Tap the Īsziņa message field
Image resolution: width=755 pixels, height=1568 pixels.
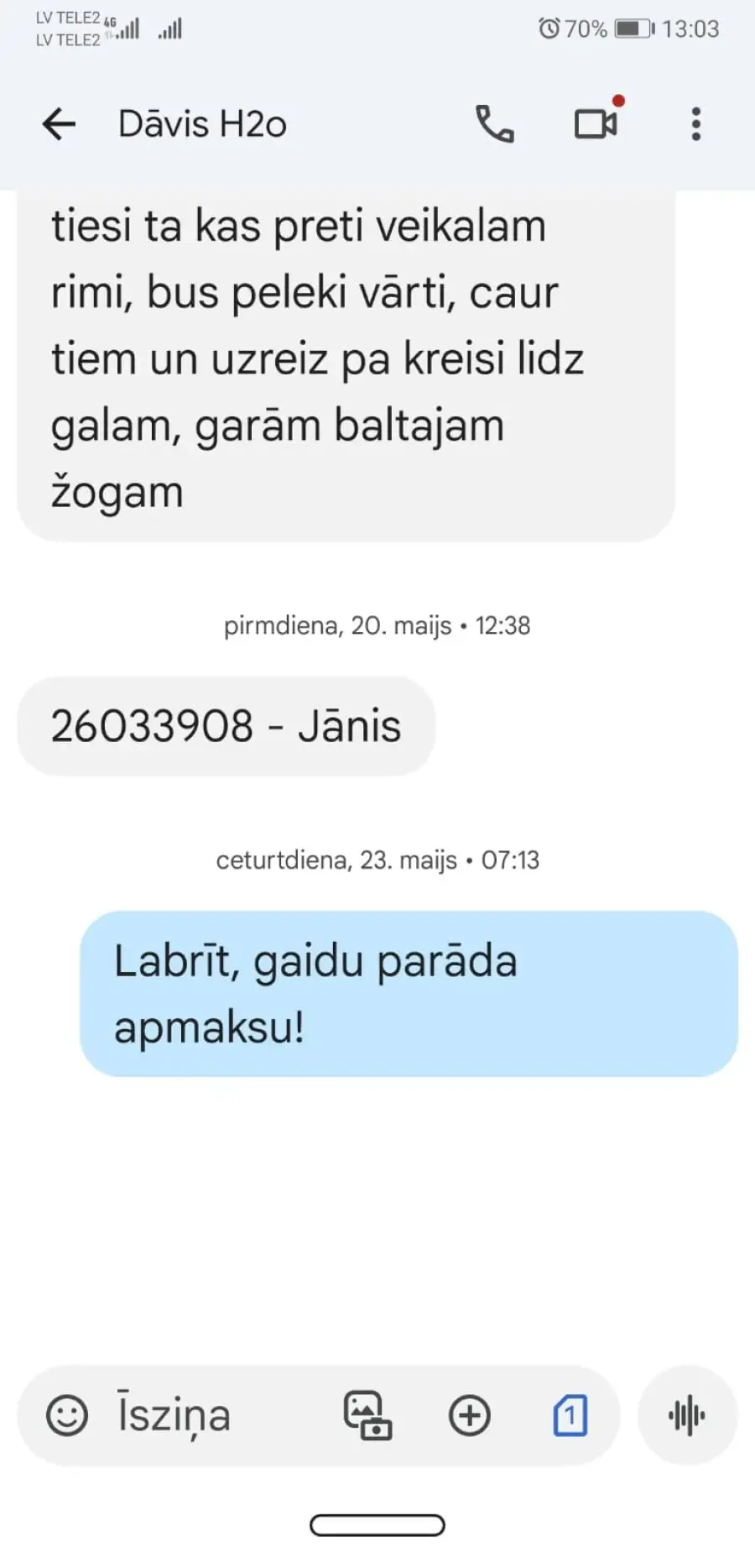210,1416
